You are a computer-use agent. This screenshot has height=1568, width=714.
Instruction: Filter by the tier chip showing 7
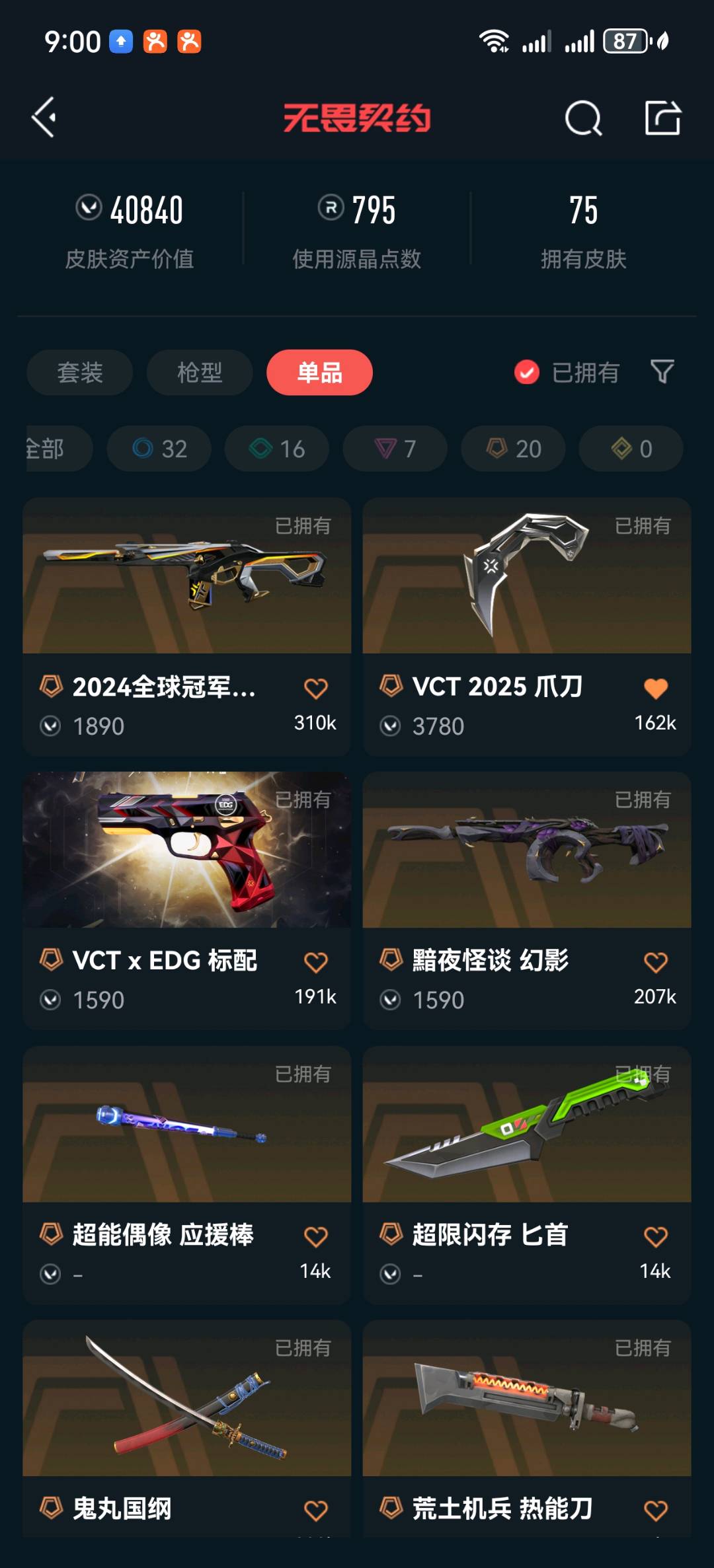click(x=395, y=449)
